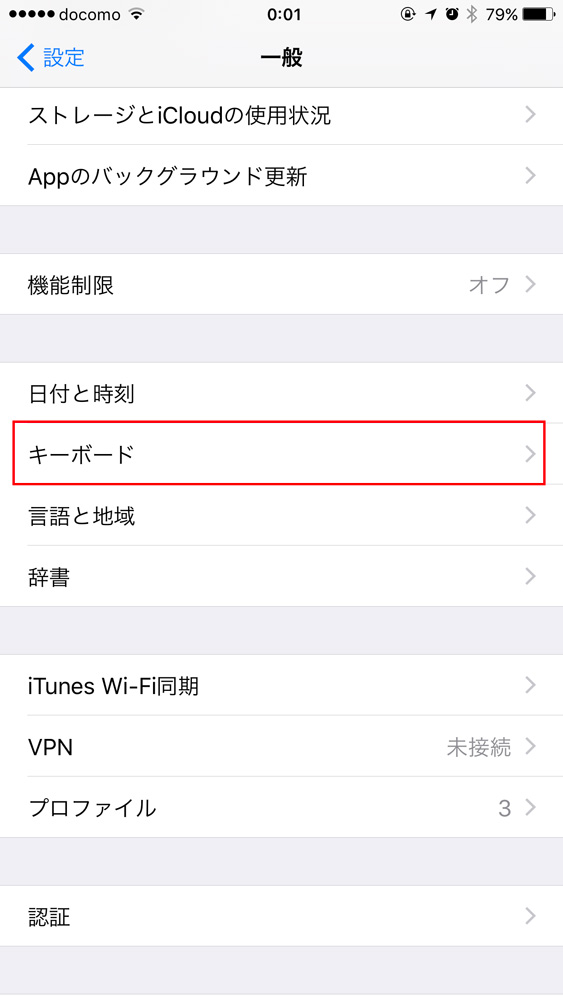Image resolution: width=563 pixels, height=1000 pixels.
Task: Open VPN settings row
Action: [x=281, y=746]
